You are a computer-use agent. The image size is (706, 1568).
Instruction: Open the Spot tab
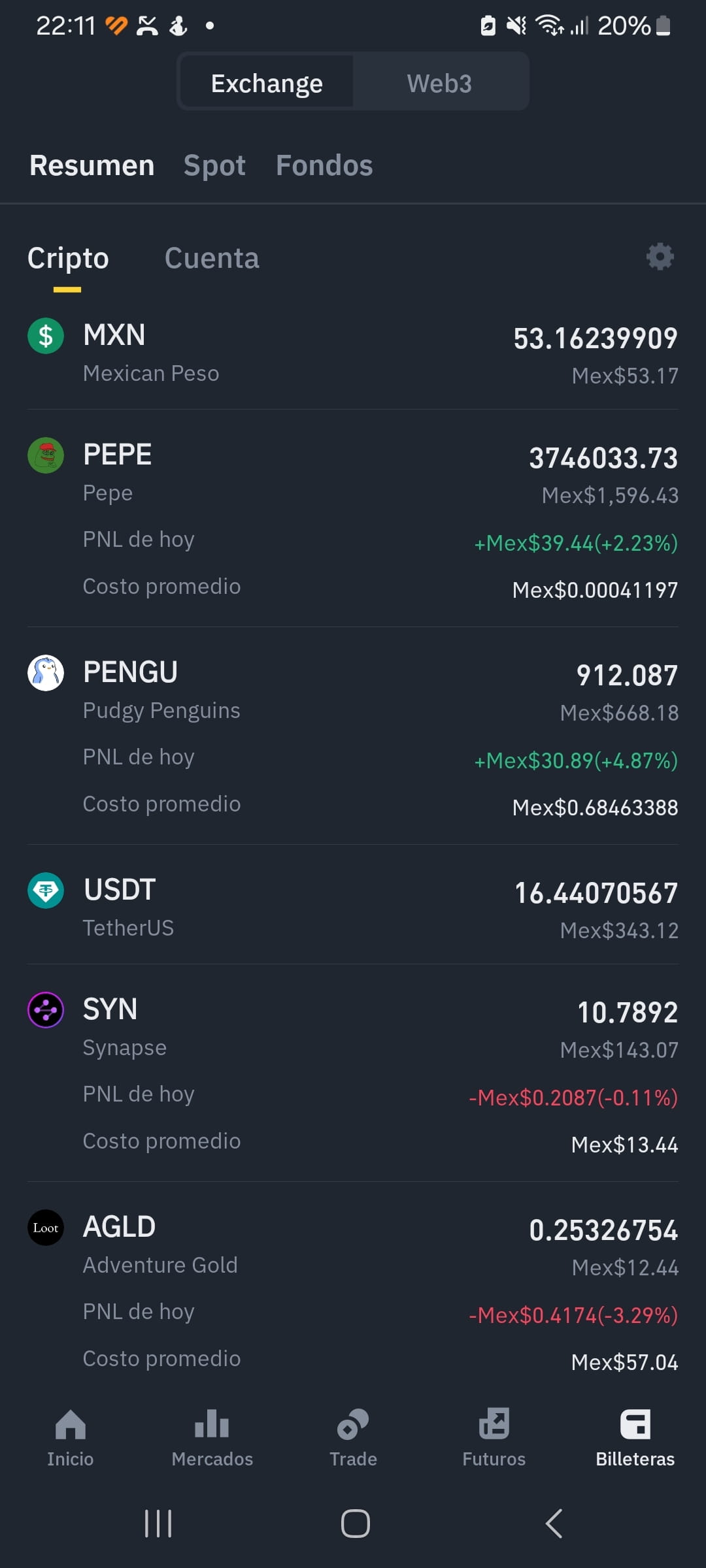[215, 165]
